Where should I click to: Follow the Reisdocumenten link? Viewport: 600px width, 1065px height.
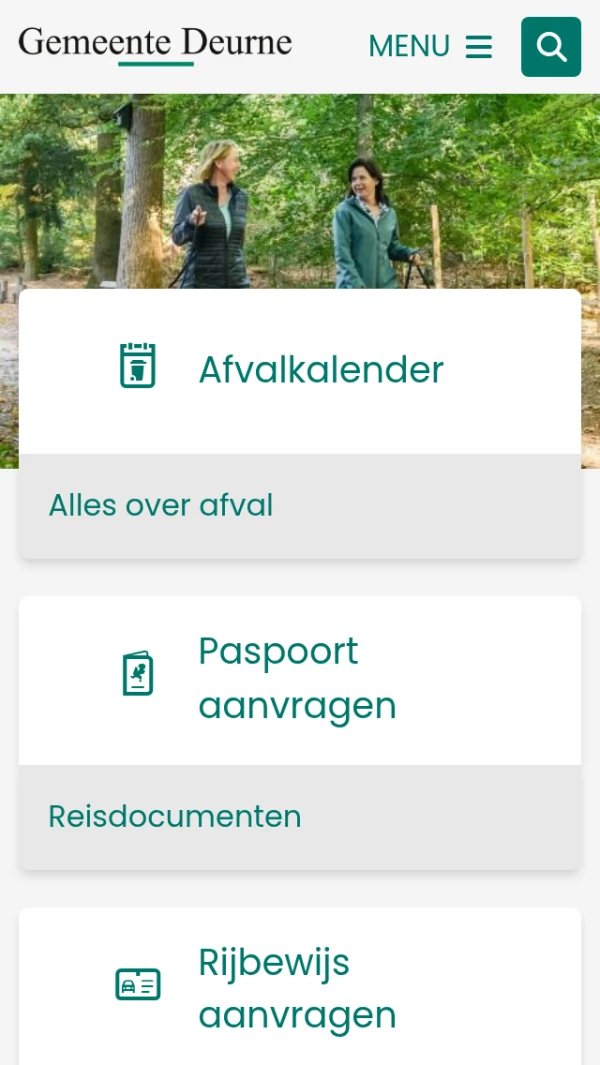175,817
